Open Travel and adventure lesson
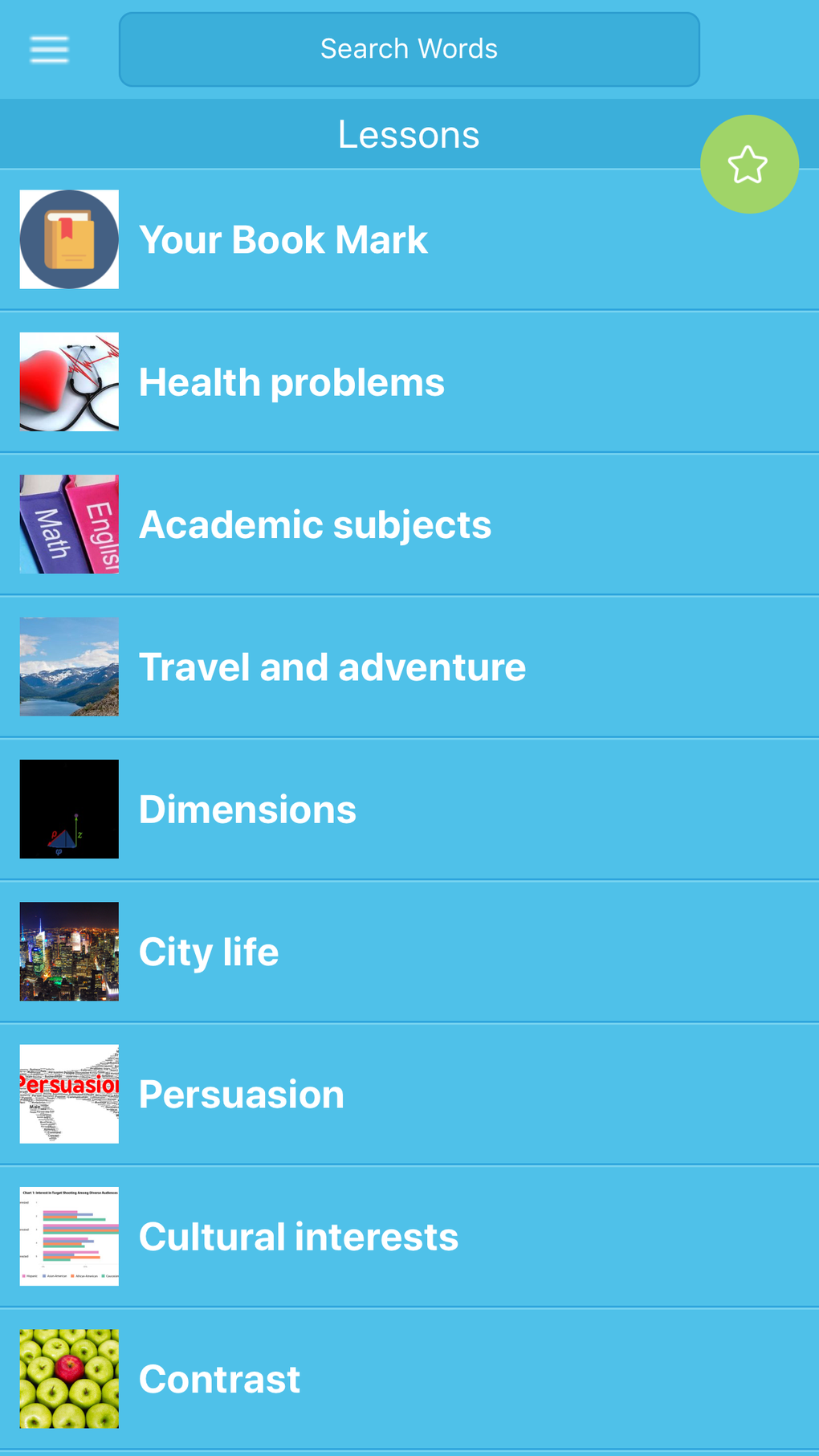This screenshot has width=819, height=1456. [x=332, y=667]
